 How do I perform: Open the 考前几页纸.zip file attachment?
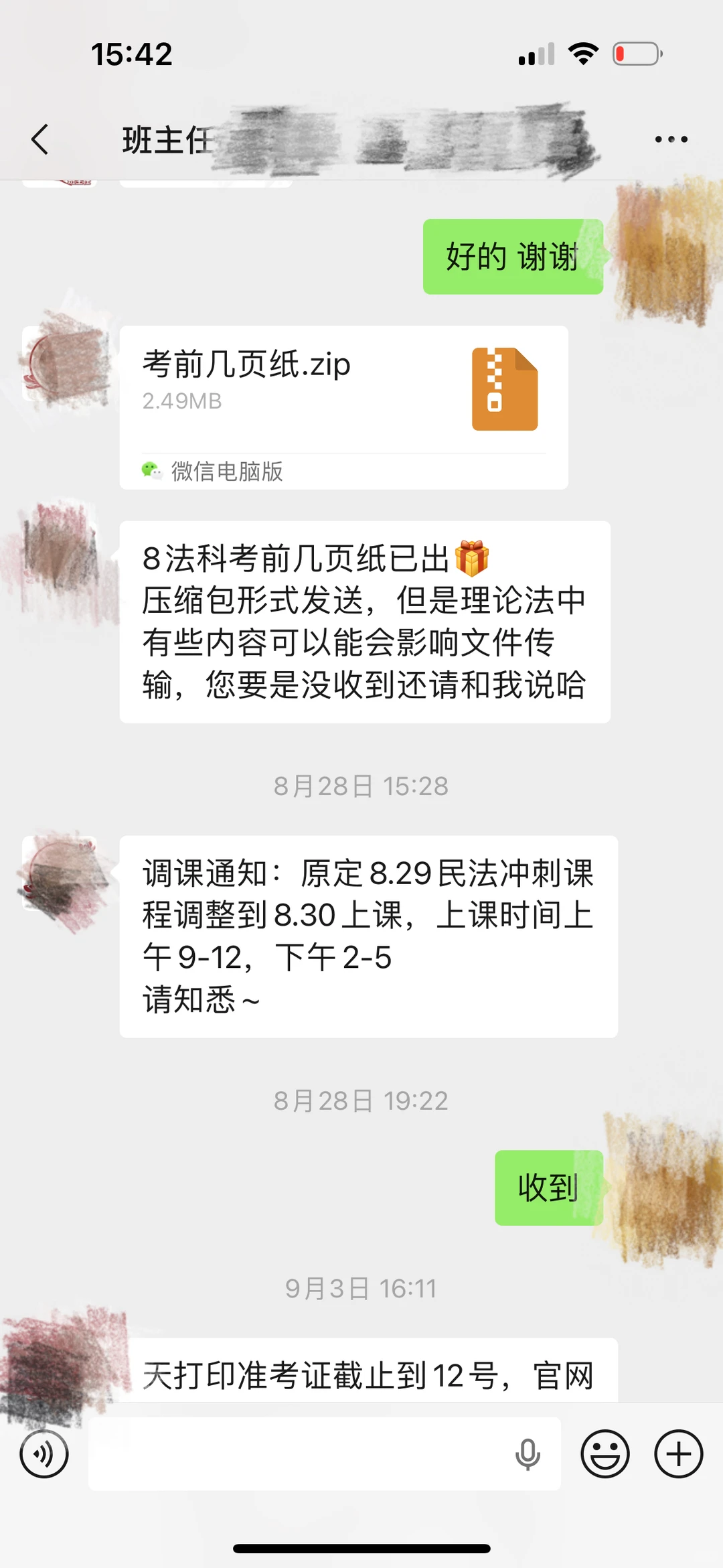[x=343, y=407]
